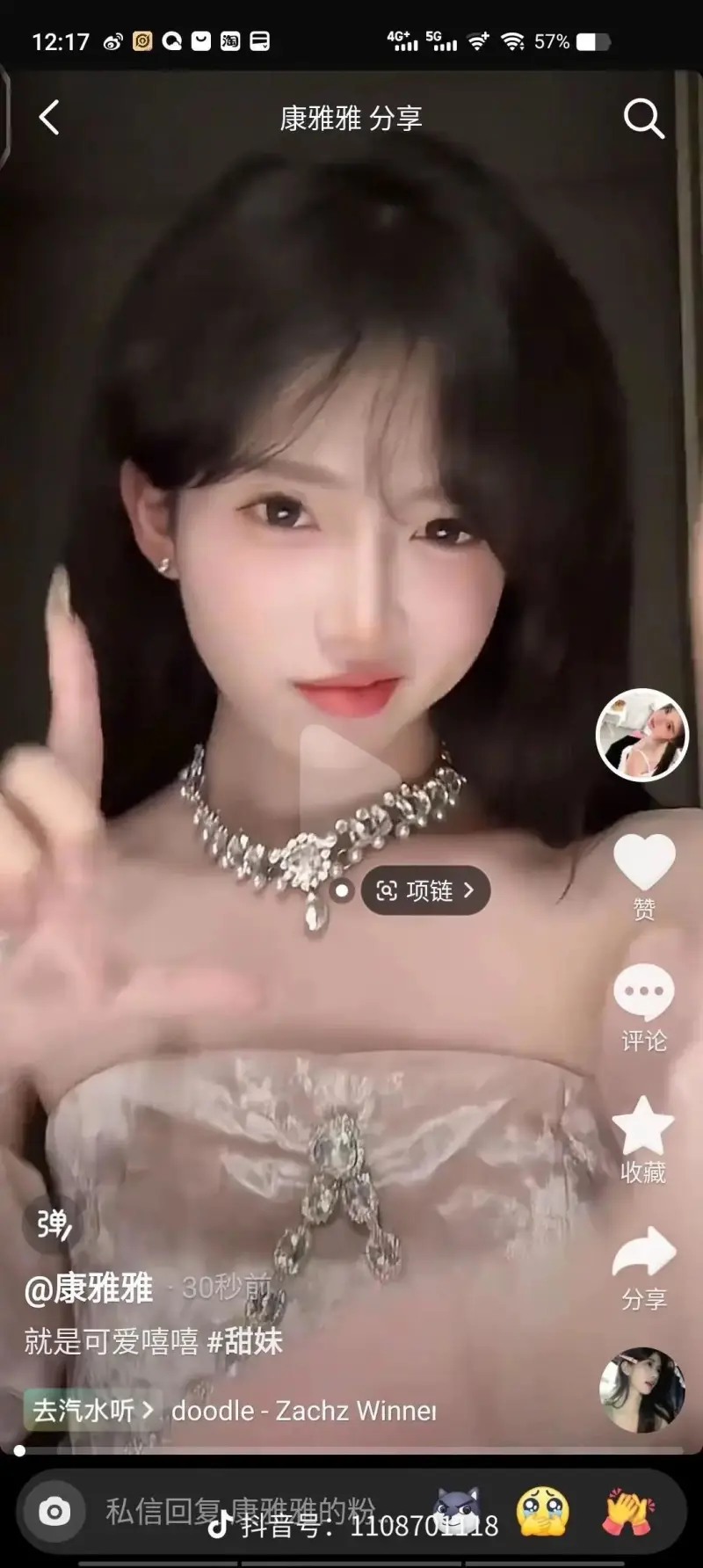This screenshot has width=703, height=1568.
Task: Tap the 私信回复 message input field
Action: click(237, 1512)
